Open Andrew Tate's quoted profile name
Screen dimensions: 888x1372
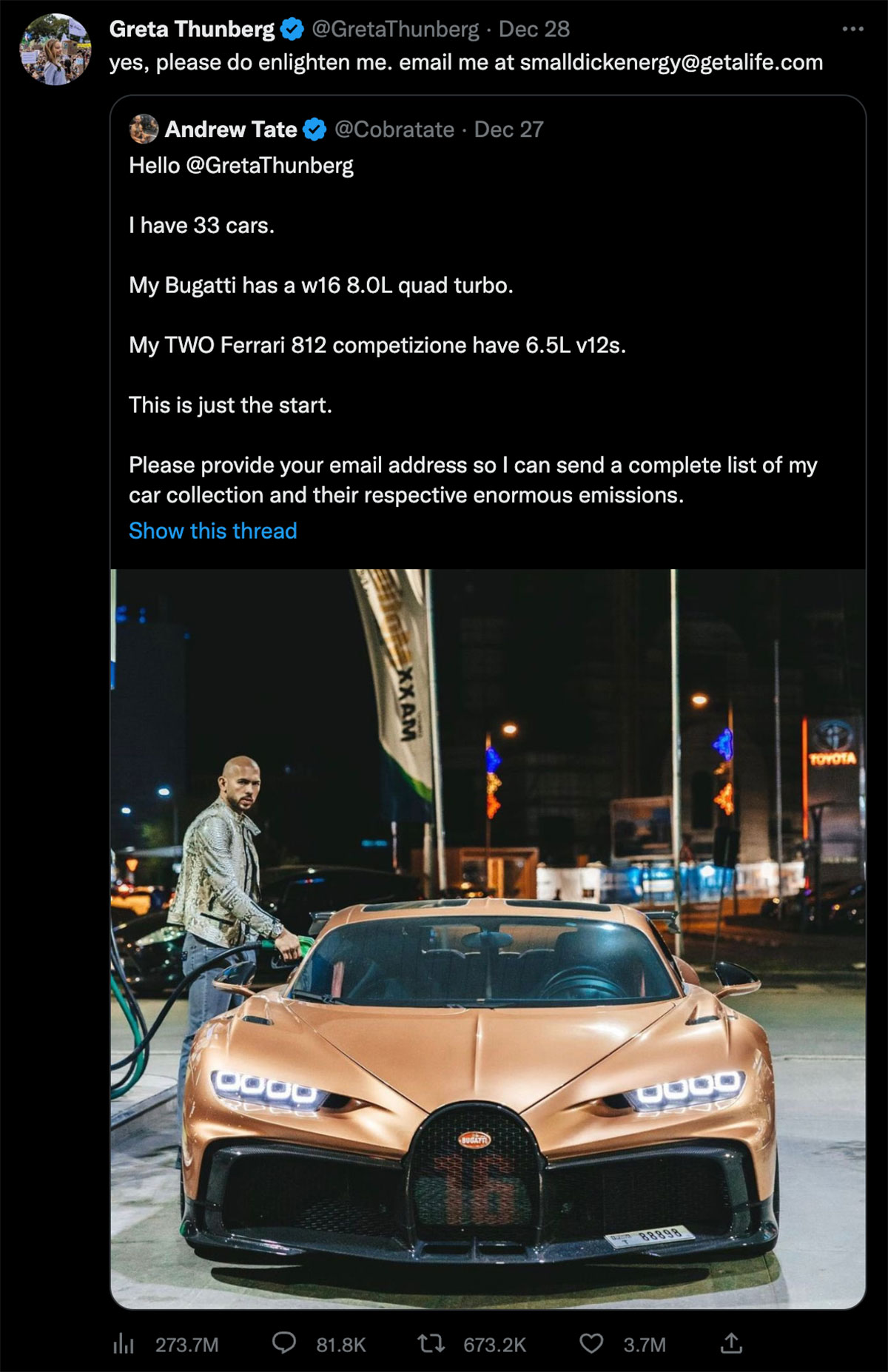click(x=230, y=130)
